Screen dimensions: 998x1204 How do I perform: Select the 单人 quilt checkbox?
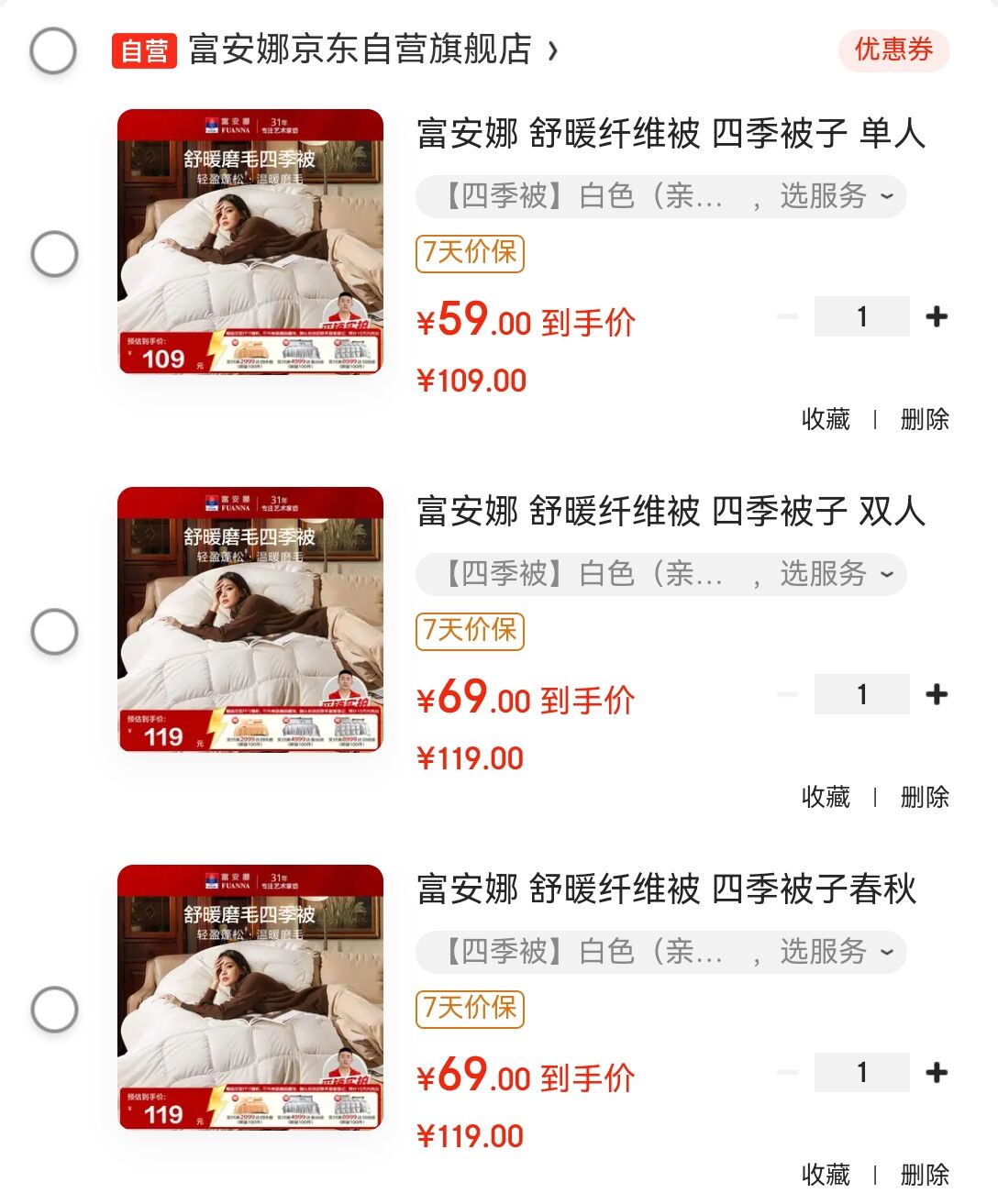click(x=54, y=254)
